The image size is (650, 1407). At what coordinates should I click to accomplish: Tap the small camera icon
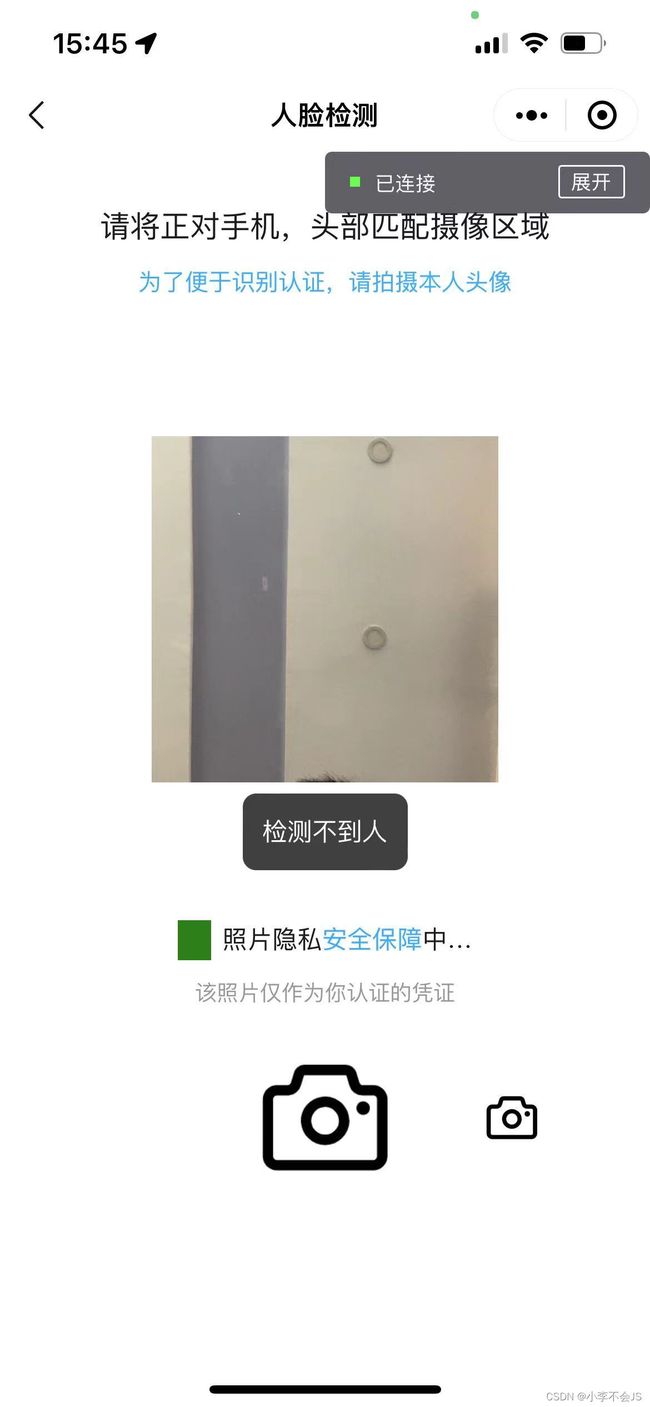pyautogui.click(x=512, y=1118)
